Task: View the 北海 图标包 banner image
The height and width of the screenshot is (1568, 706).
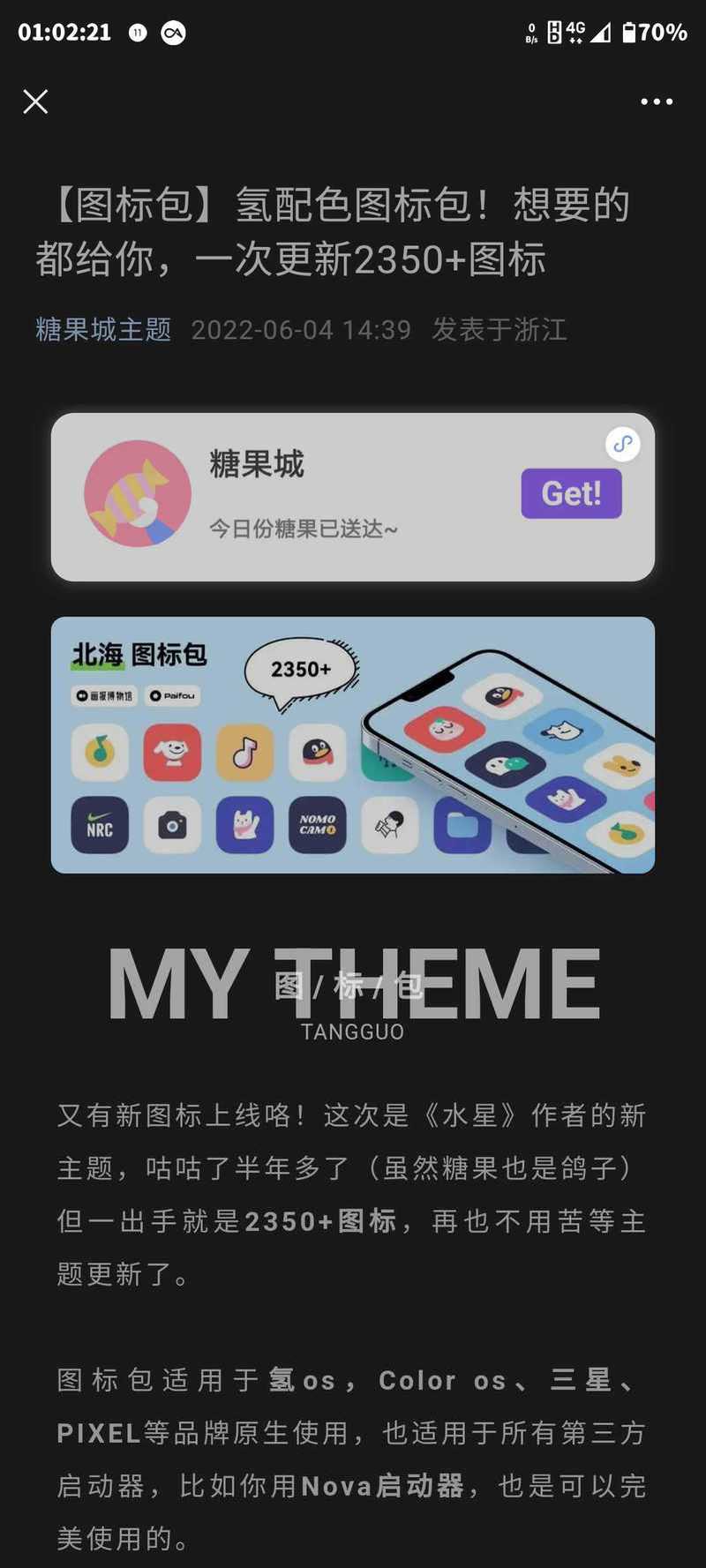Action: [353, 745]
